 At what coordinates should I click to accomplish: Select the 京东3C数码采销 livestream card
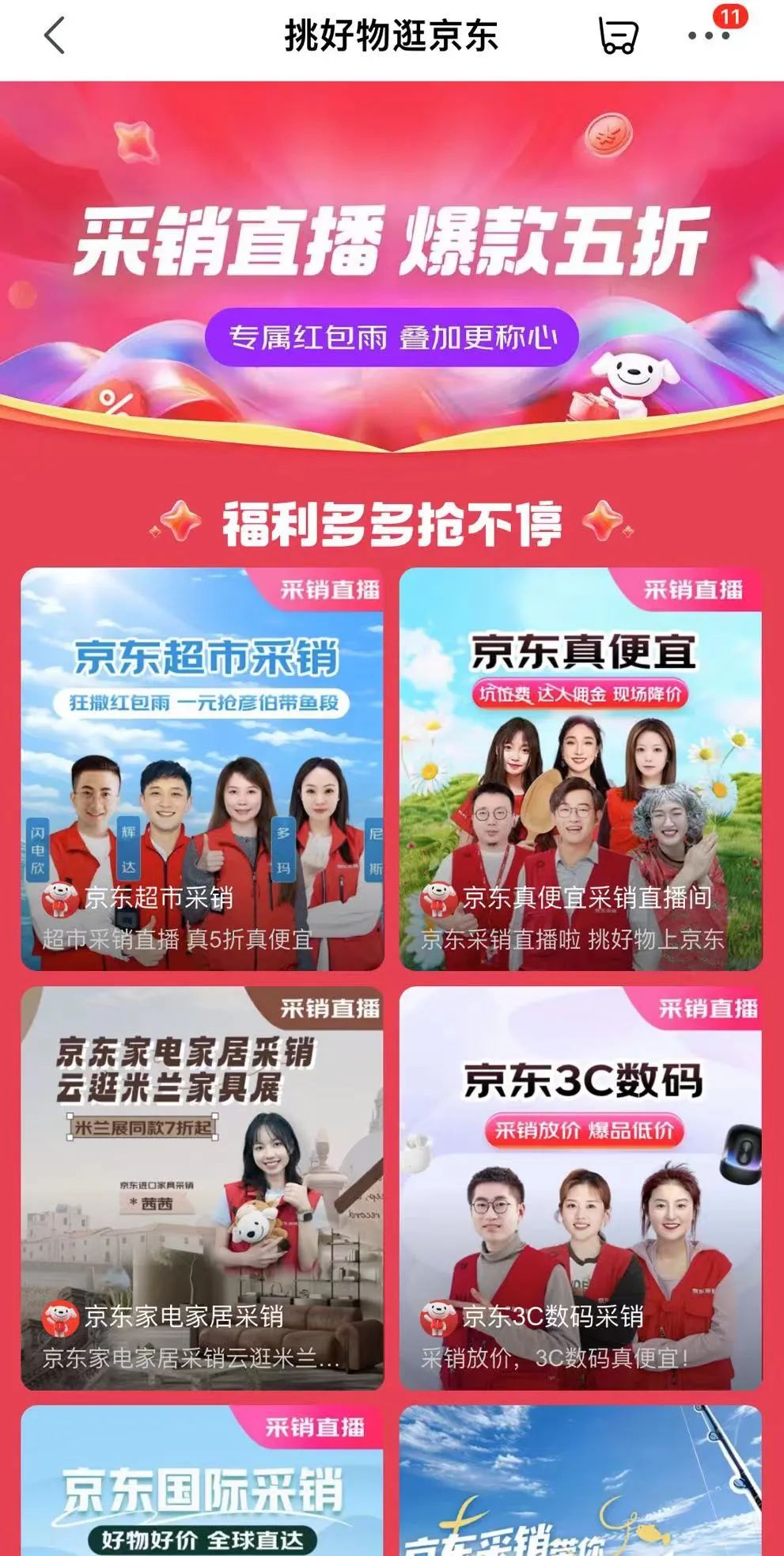pos(581,1187)
